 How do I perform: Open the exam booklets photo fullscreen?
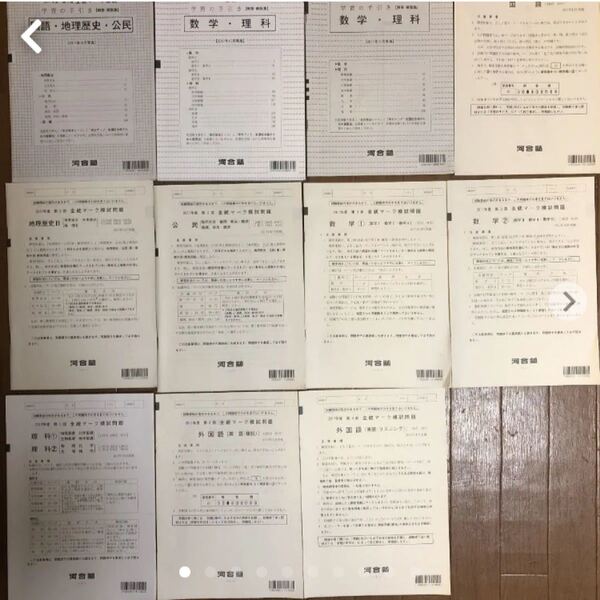pos(300,300)
